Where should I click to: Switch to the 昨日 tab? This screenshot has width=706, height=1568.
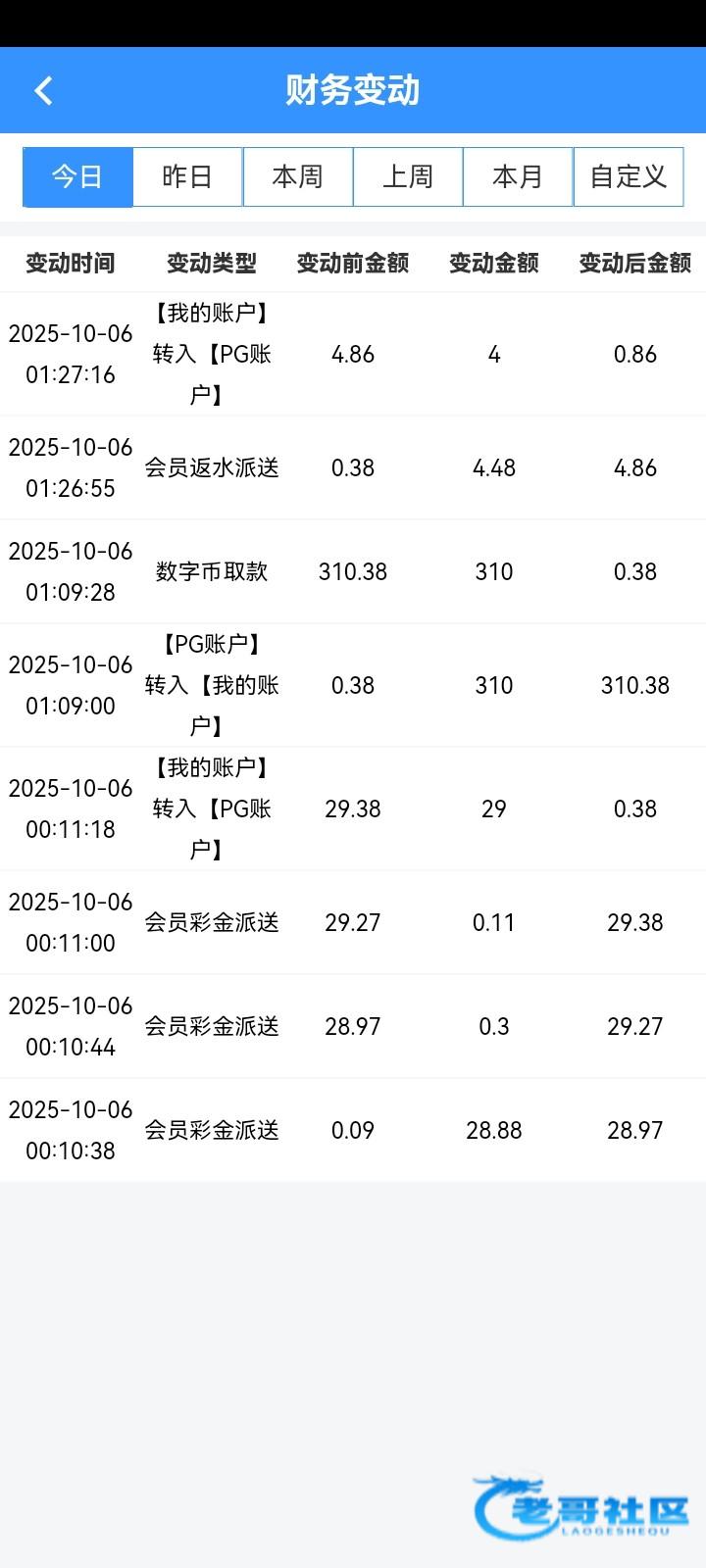click(187, 177)
